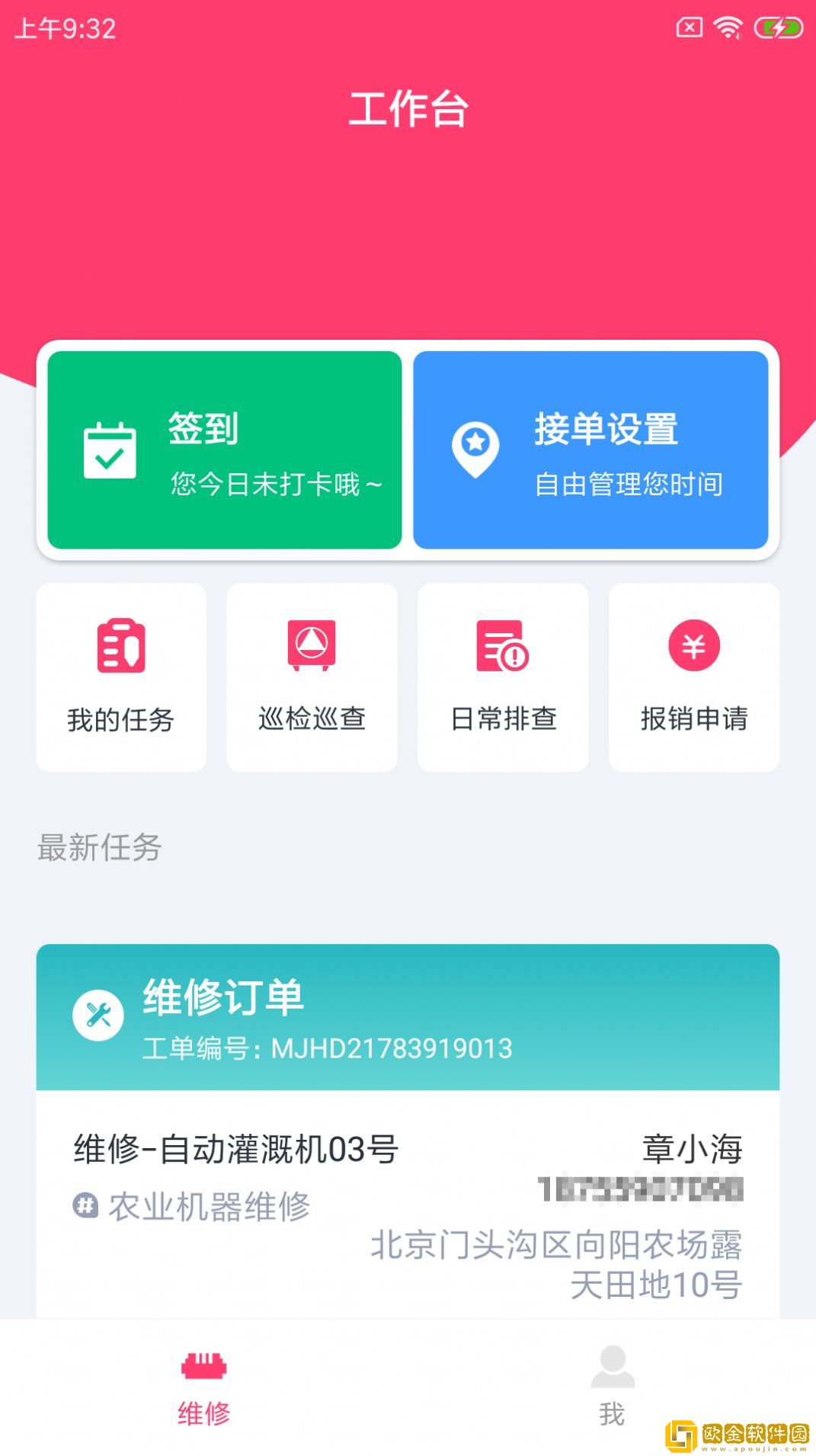Click the Wi-Fi icon in the status bar

[725, 25]
